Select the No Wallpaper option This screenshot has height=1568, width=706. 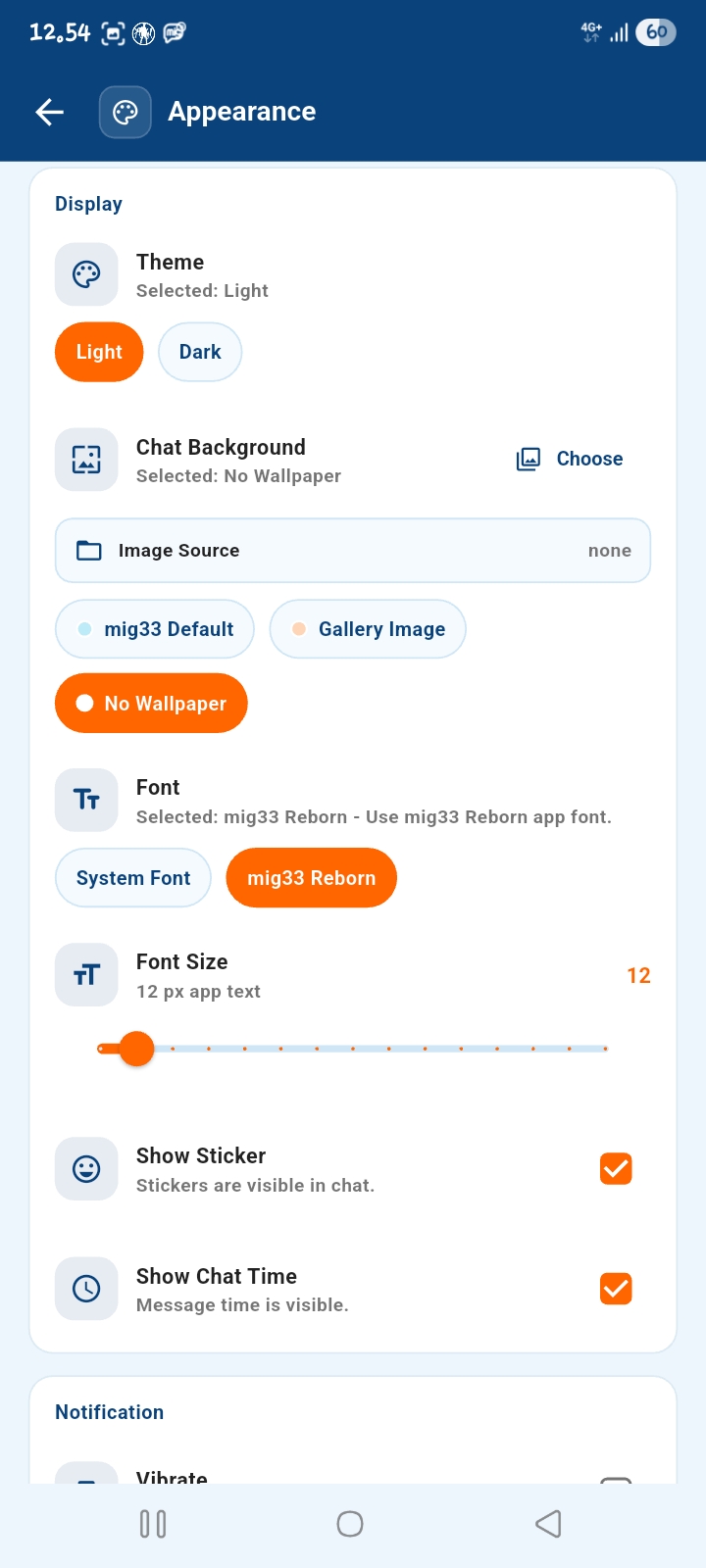(151, 704)
